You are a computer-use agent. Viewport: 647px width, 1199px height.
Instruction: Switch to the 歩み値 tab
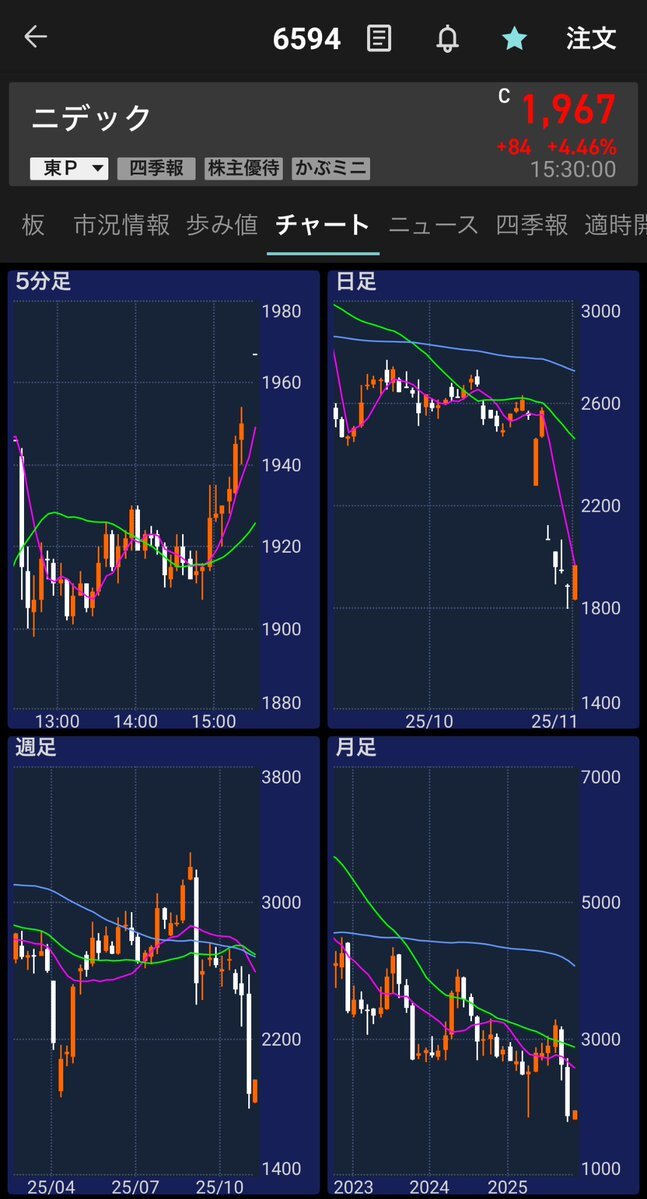[x=222, y=225]
